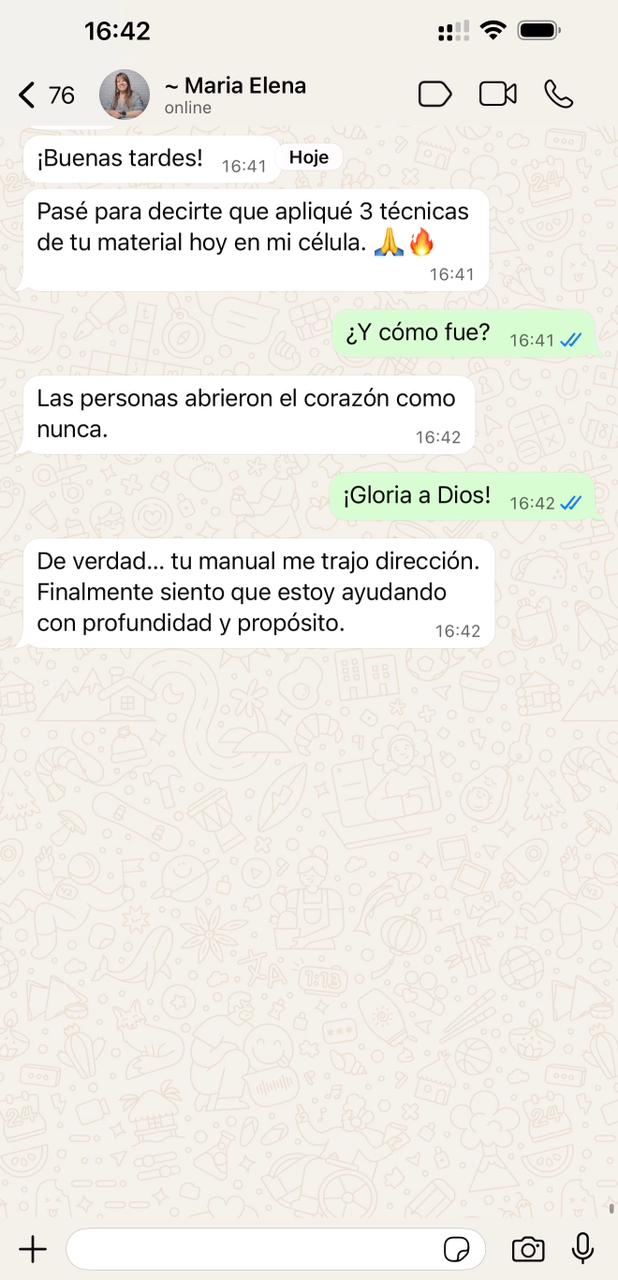Tap the microphone to record voice message
This screenshot has width=618, height=1280.
point(582,1248)
